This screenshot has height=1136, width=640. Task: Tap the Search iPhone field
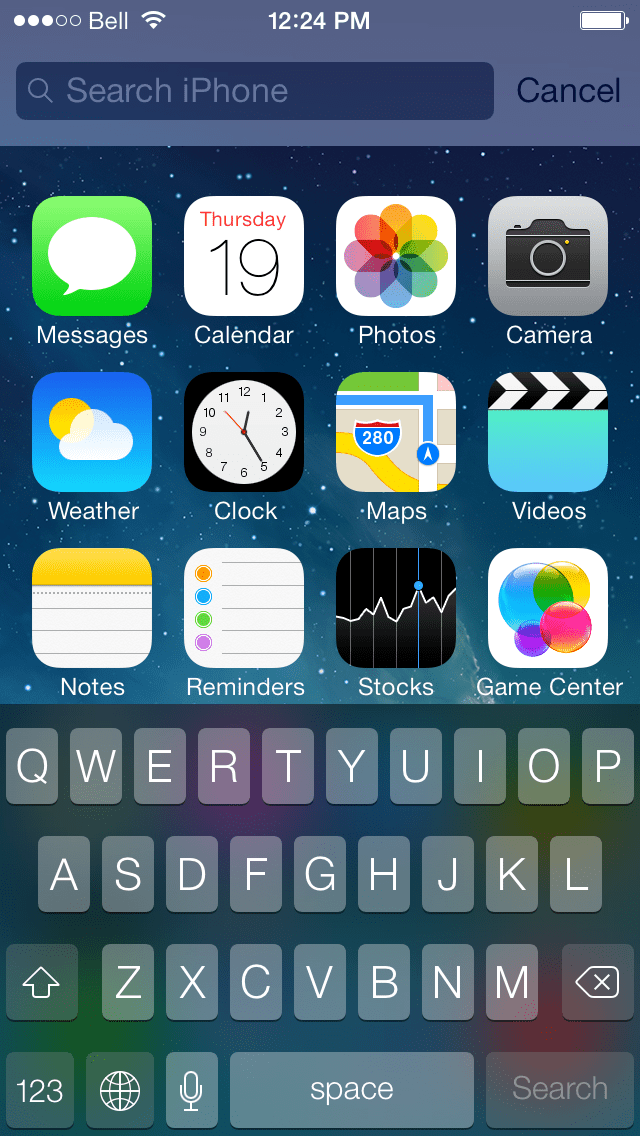[255, 91]
